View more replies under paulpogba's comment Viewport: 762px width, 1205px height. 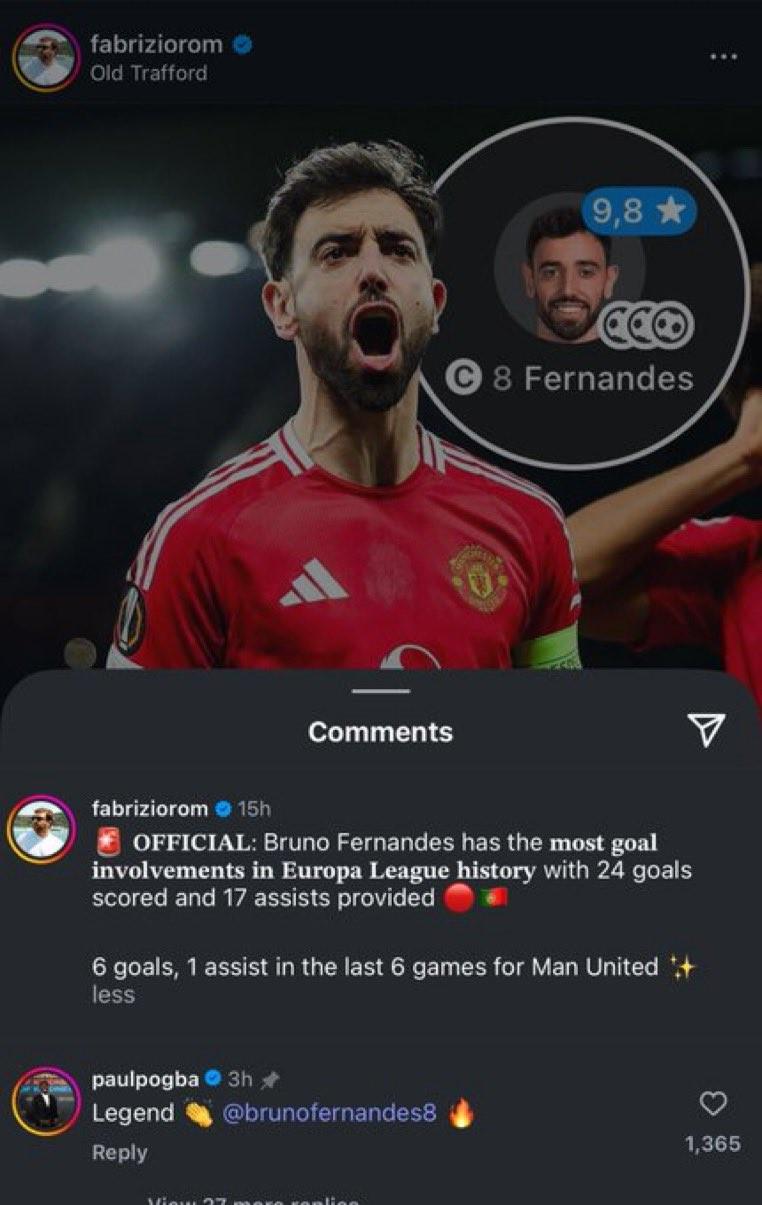[254, 1199]
